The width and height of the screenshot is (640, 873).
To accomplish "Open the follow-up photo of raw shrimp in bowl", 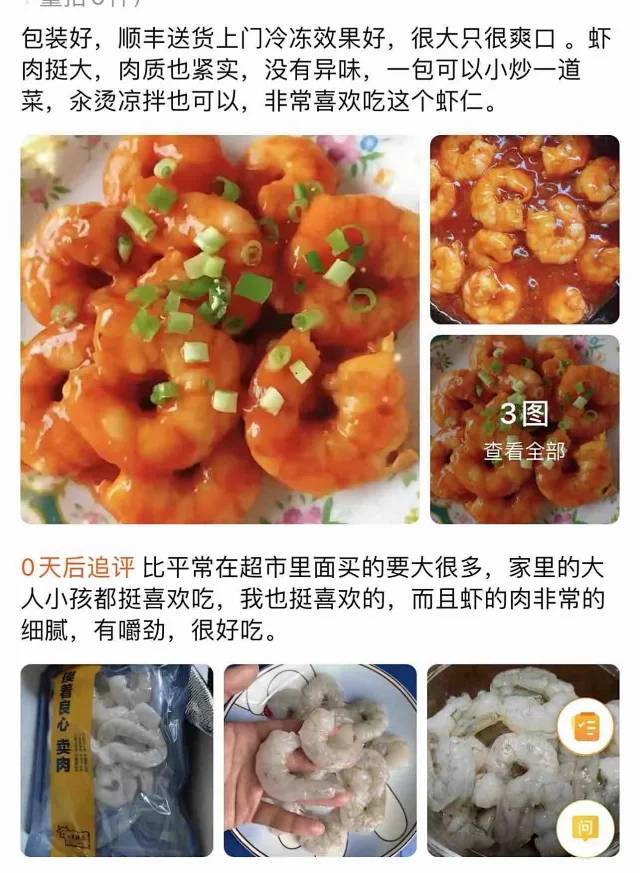I will click(500, 760).
